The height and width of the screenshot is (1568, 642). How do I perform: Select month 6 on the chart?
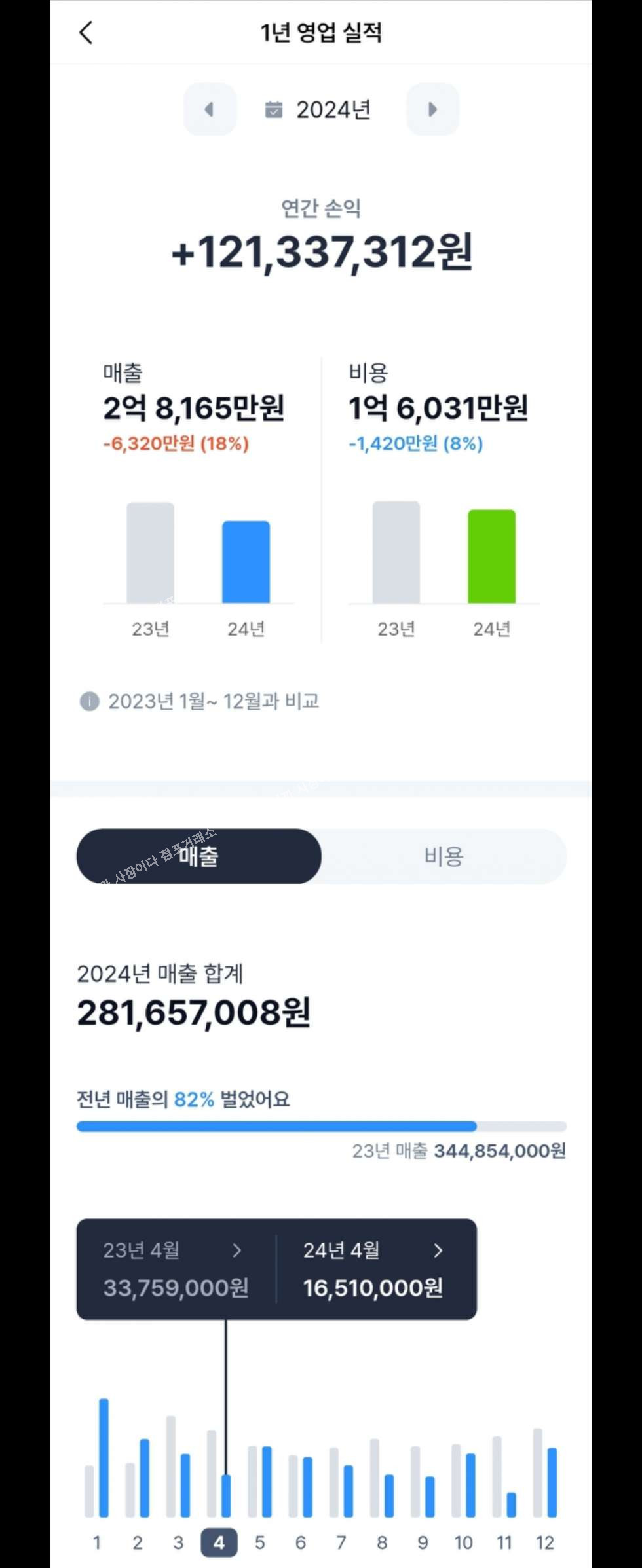301,1542
